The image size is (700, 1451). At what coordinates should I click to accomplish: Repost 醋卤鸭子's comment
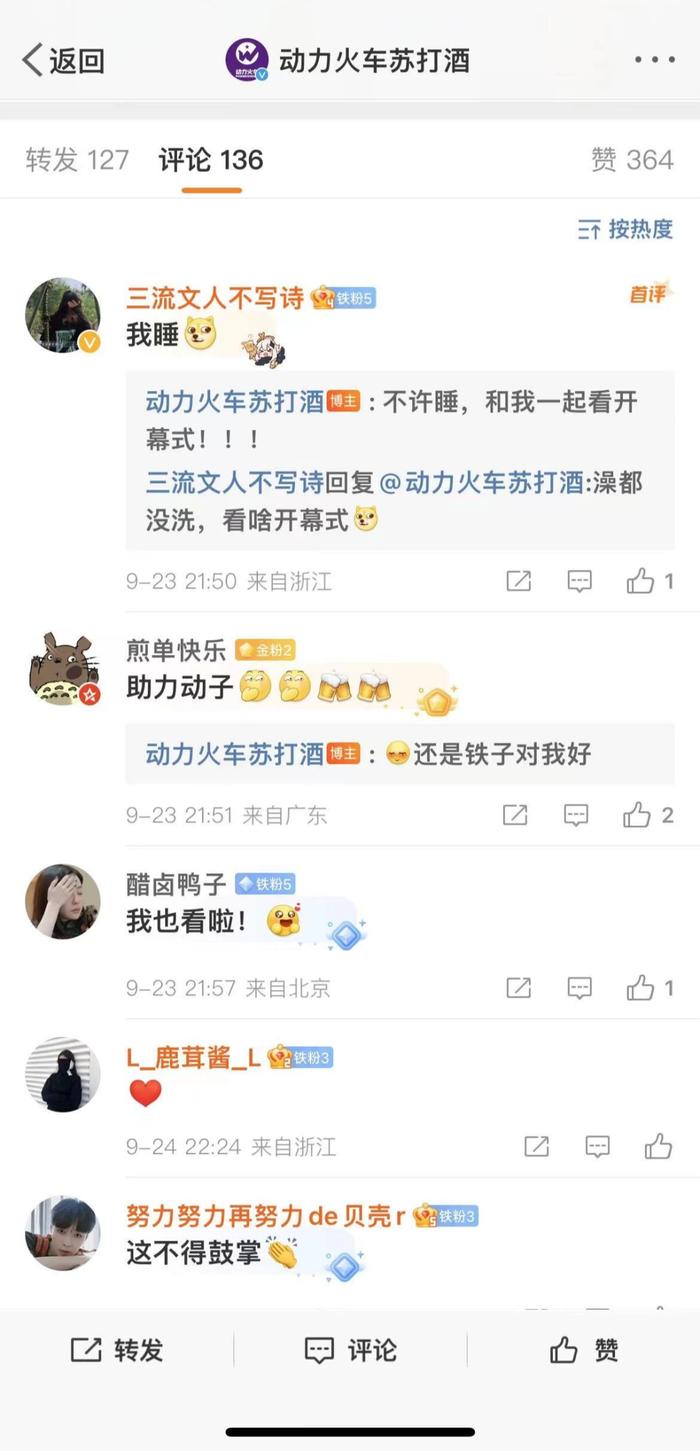518,989
